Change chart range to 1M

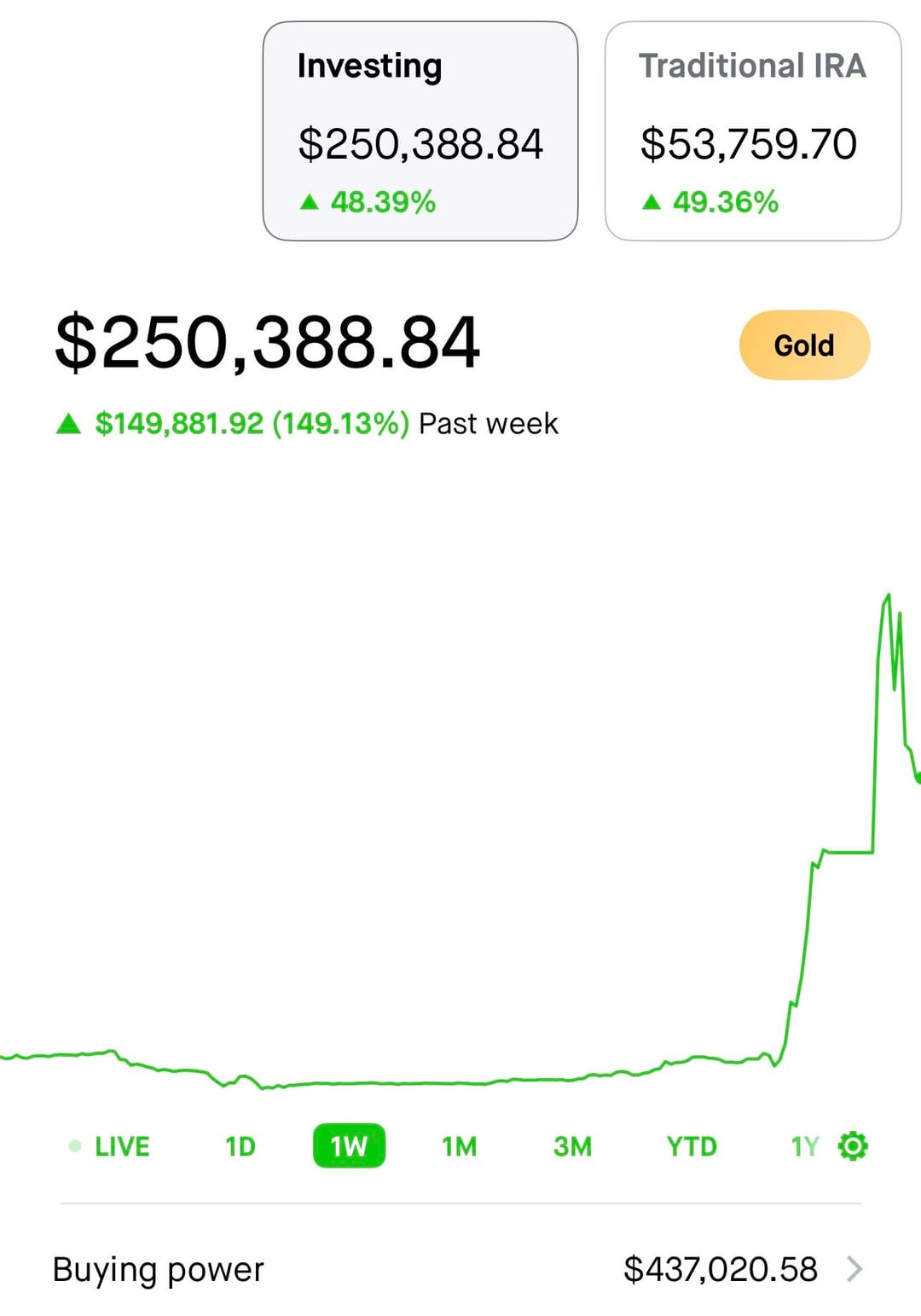pos(459,1146)
